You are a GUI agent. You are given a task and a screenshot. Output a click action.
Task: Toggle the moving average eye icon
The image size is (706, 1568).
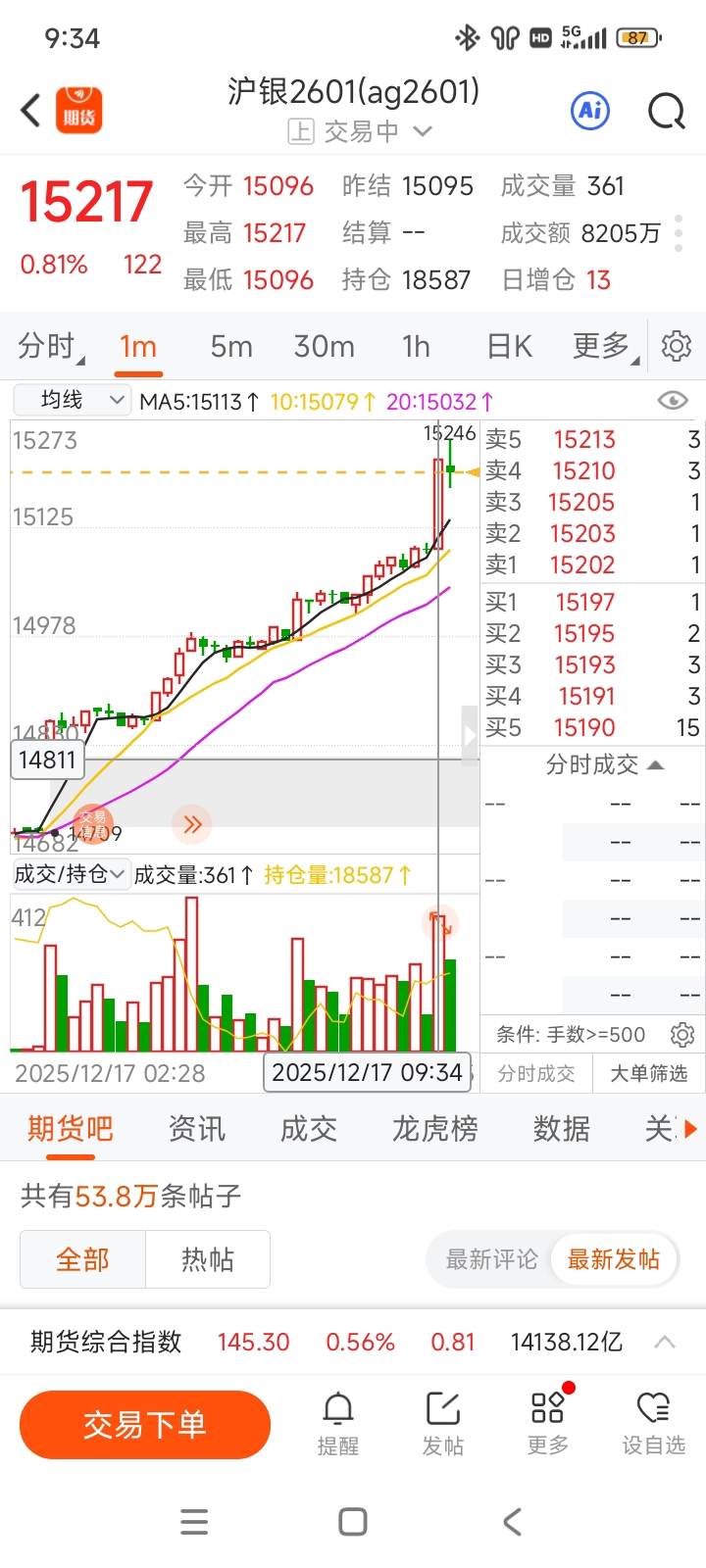pos(673,400)
